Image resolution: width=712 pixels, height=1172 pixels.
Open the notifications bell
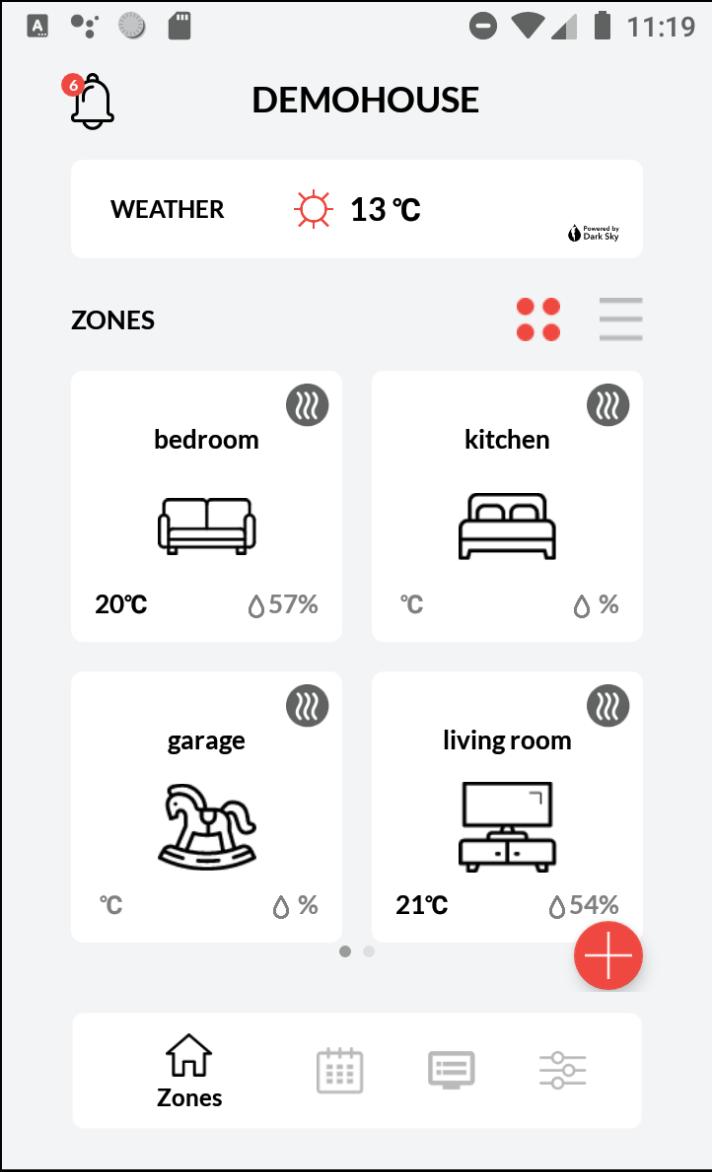[91, 101]
